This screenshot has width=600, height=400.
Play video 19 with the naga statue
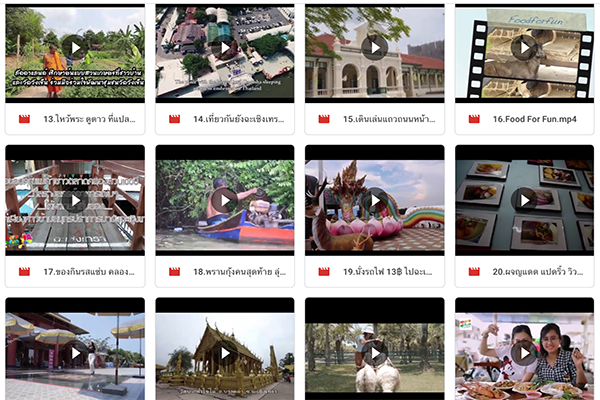pos(374,199)
